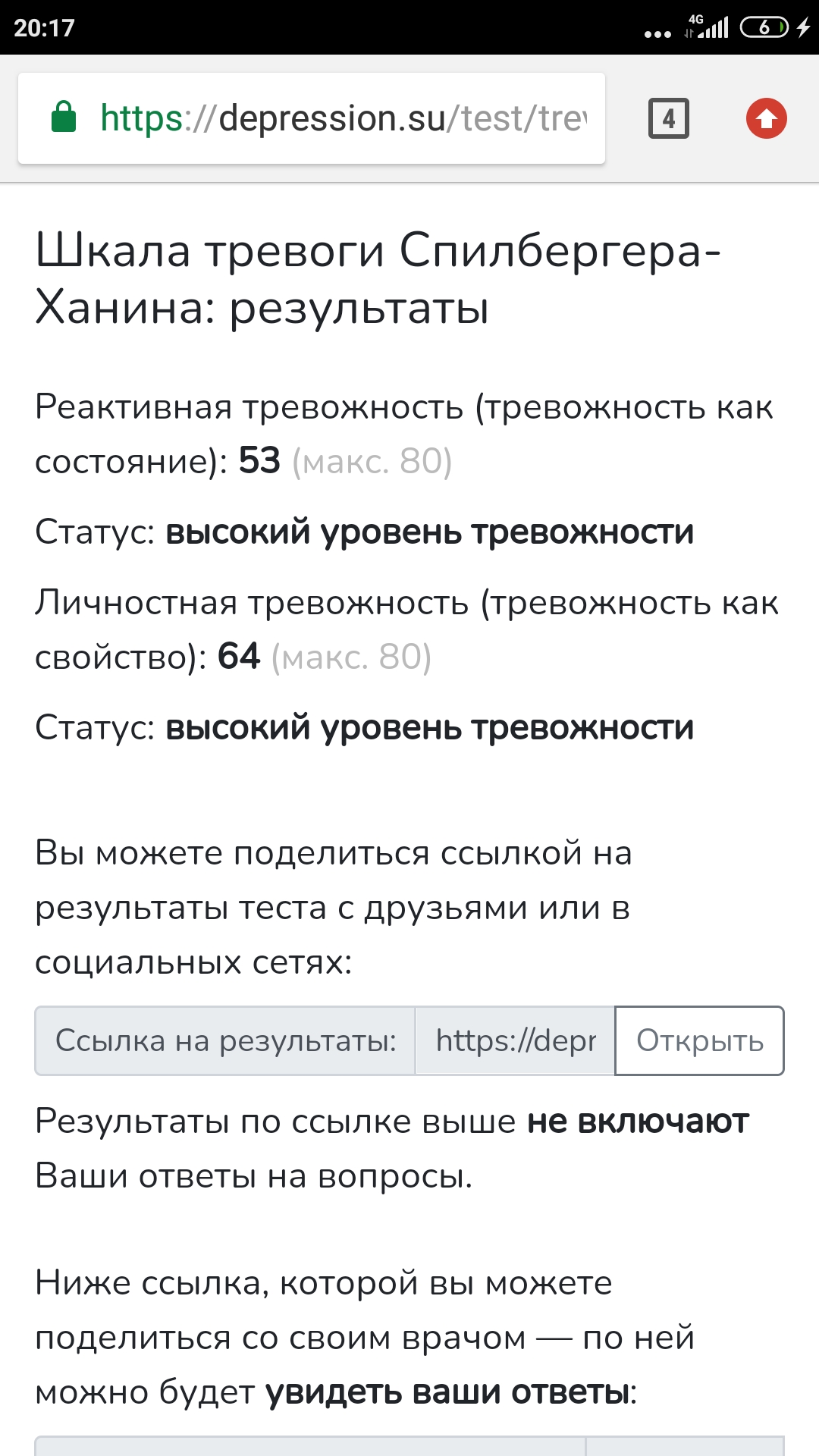The image size is (819, 1456).
Task: Select the results link field starting with https://depr
Action: click(516, 1040)
